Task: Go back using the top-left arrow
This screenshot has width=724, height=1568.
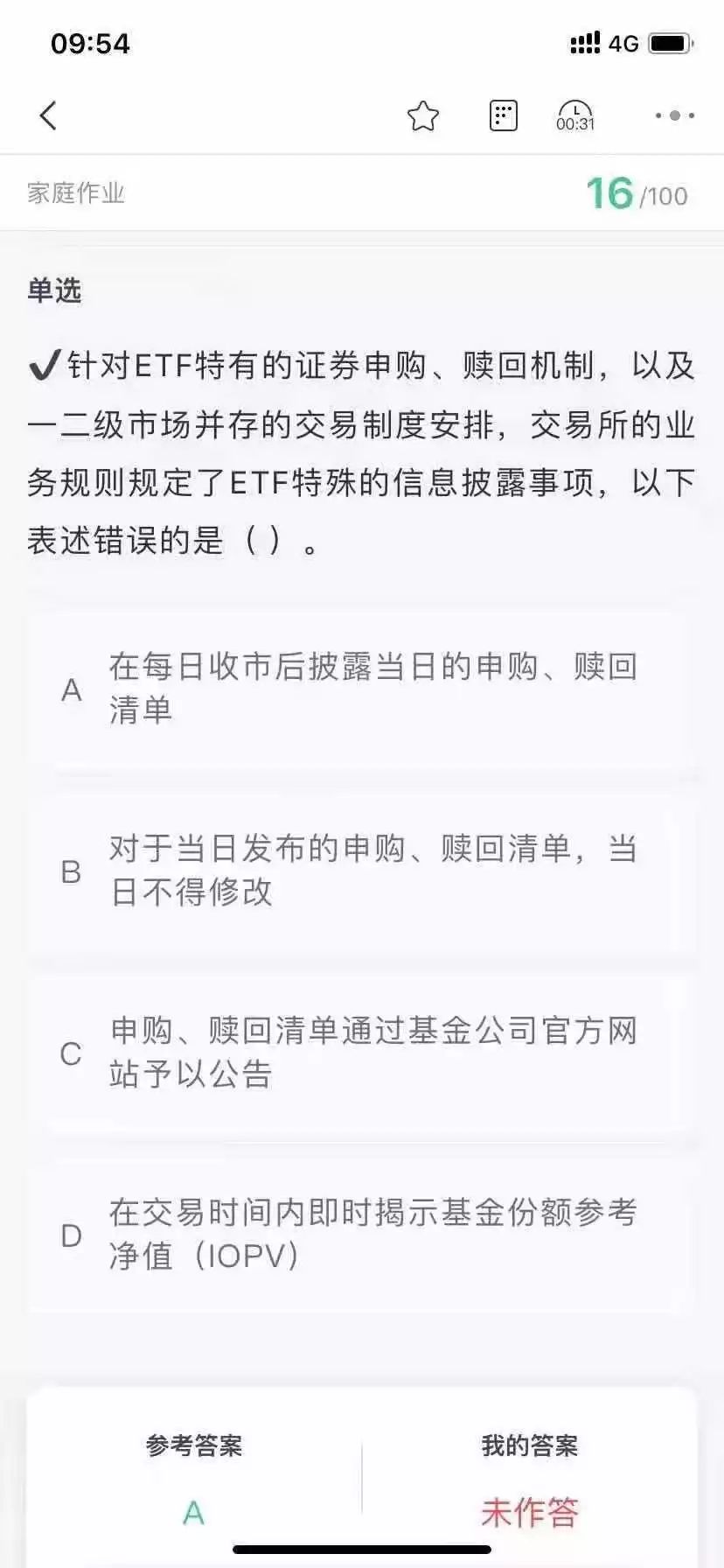Action: tap(48, 115)
